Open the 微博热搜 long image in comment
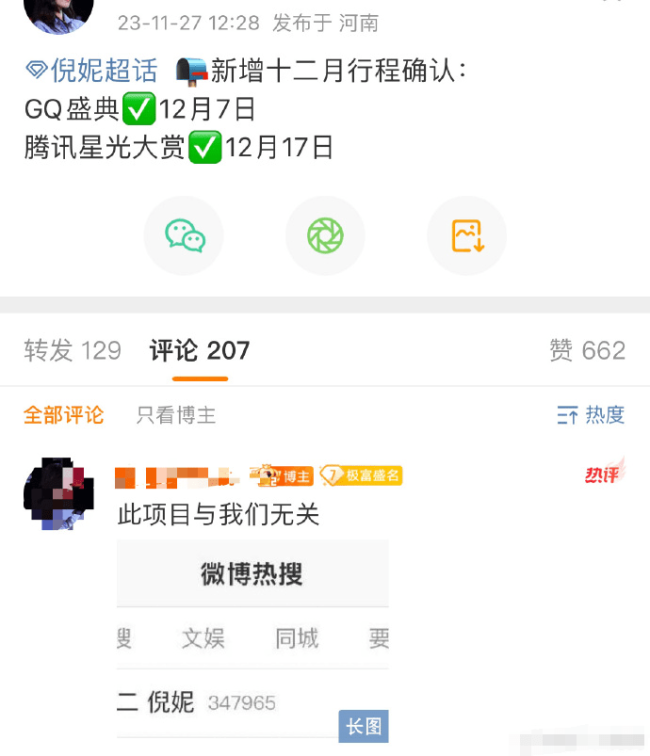The image size is (650, 756). (x=252, y=640)
